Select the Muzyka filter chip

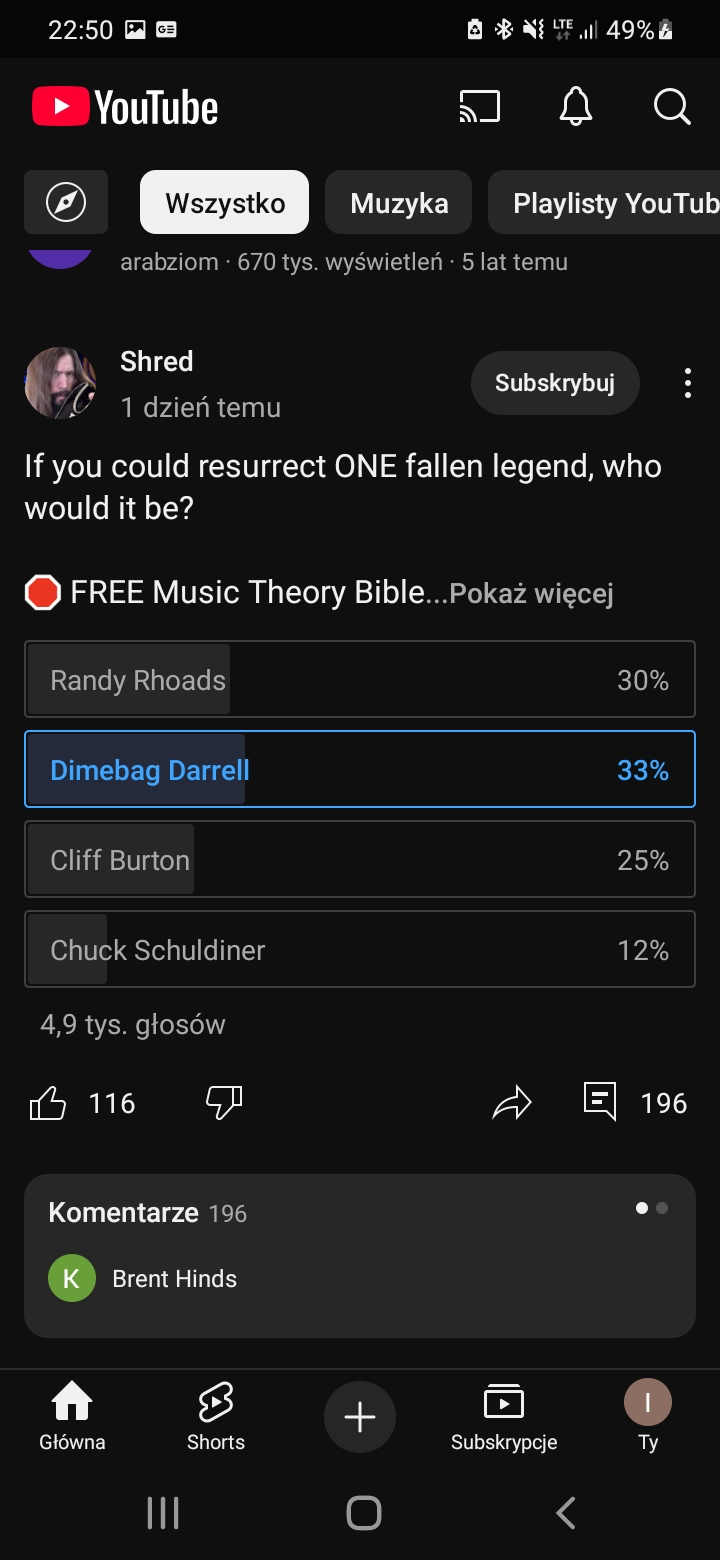pyautogui.click(x=399, y=203)
